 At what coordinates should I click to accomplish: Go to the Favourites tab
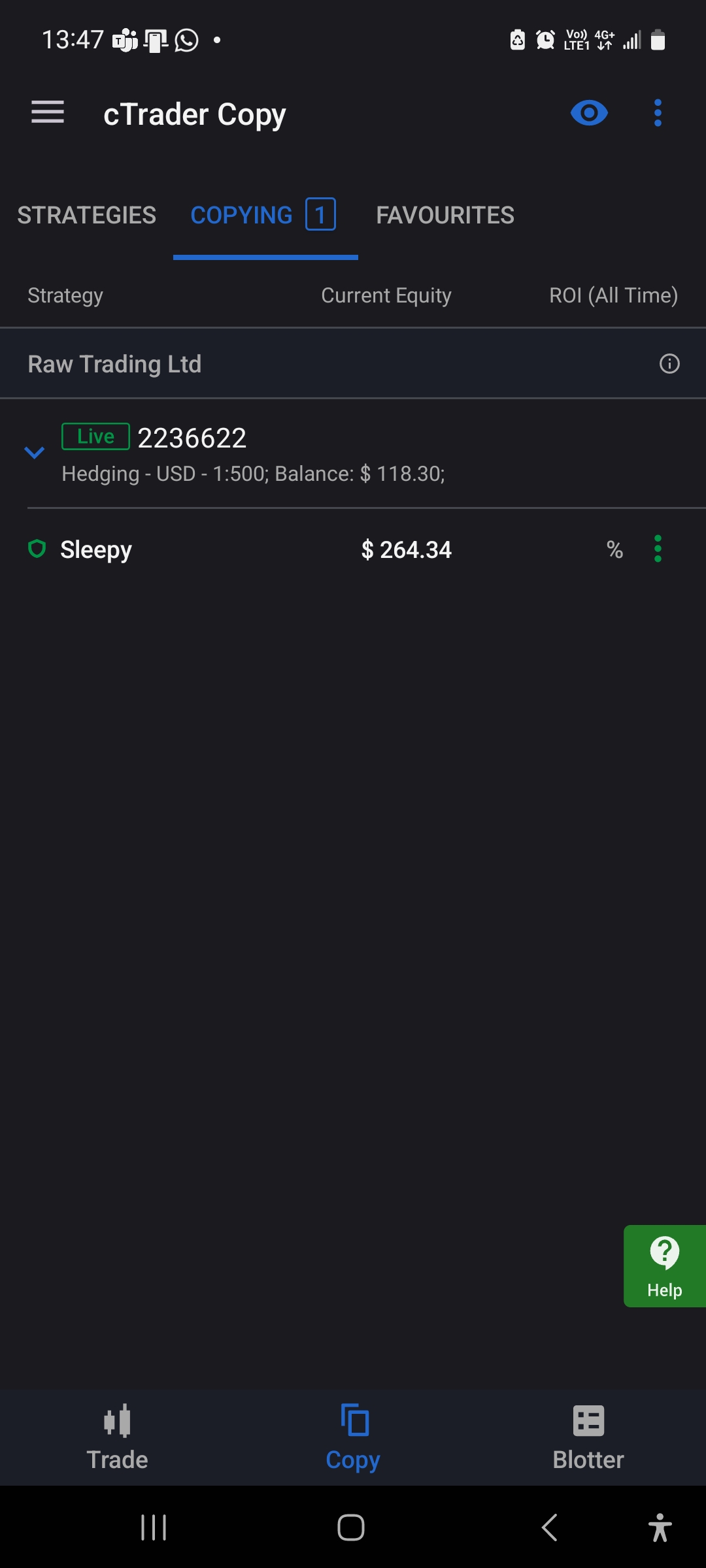[x=445, y=215]
